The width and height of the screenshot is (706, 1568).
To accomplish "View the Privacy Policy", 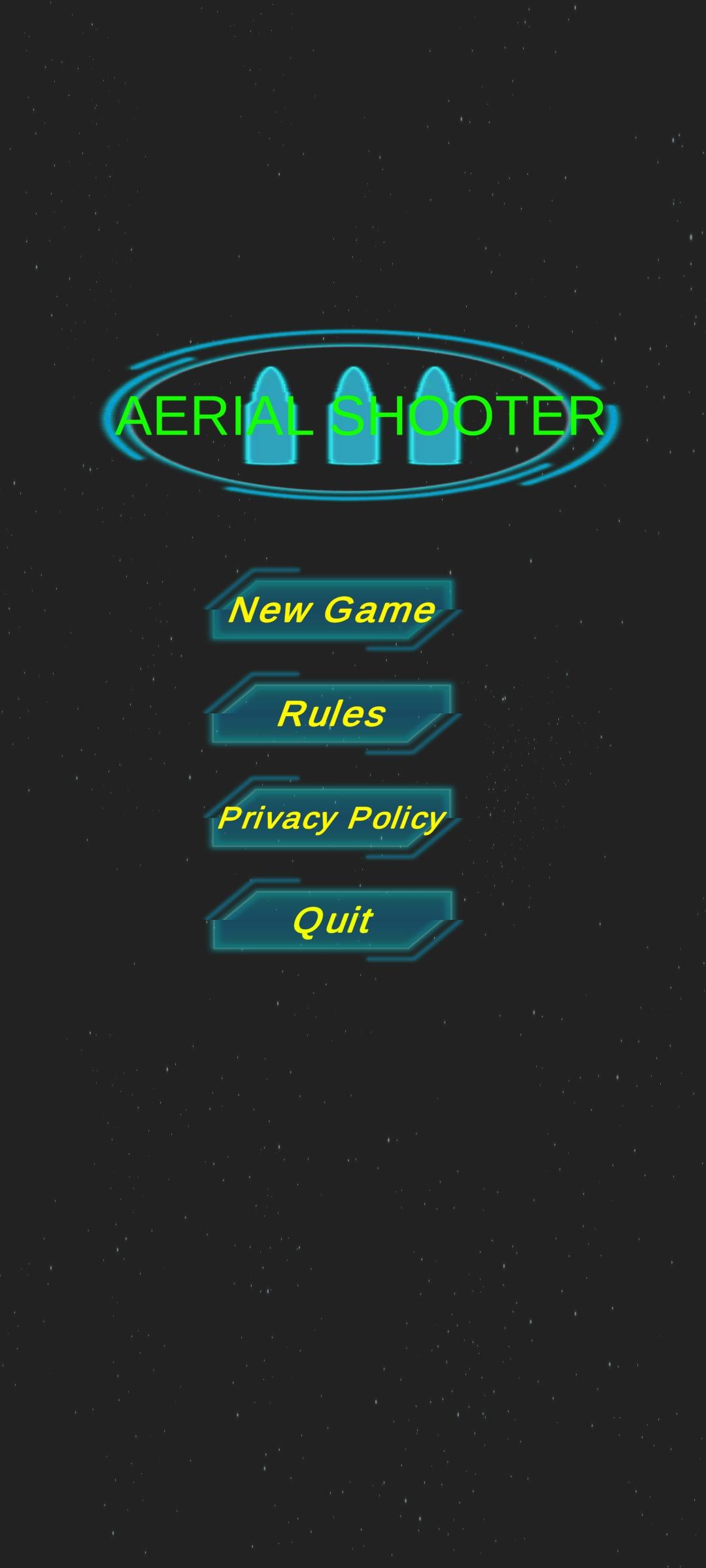I will pos(332,818).
